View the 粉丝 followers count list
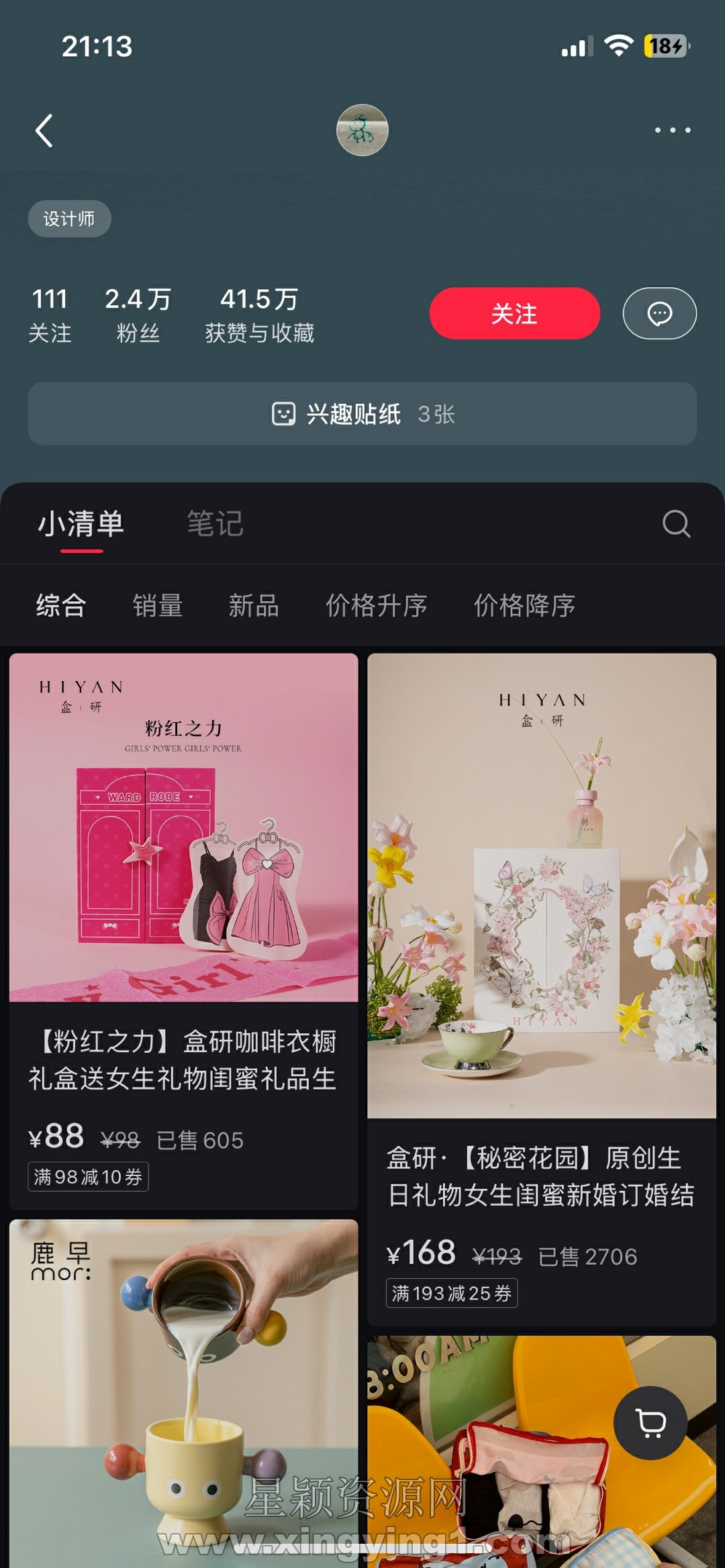 click(x=138, y=314)
